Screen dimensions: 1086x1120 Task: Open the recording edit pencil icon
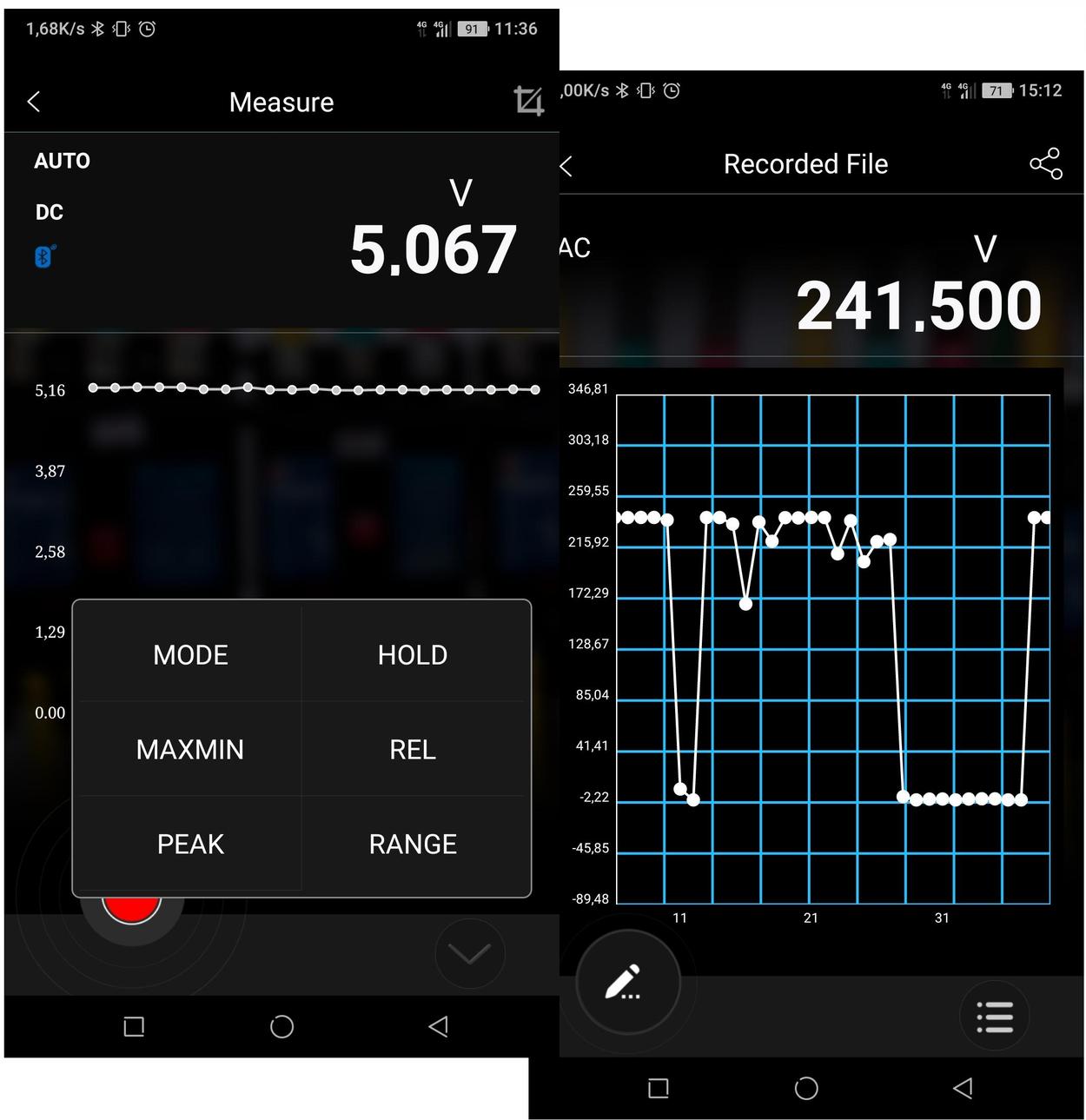click(x=627, y=982)
